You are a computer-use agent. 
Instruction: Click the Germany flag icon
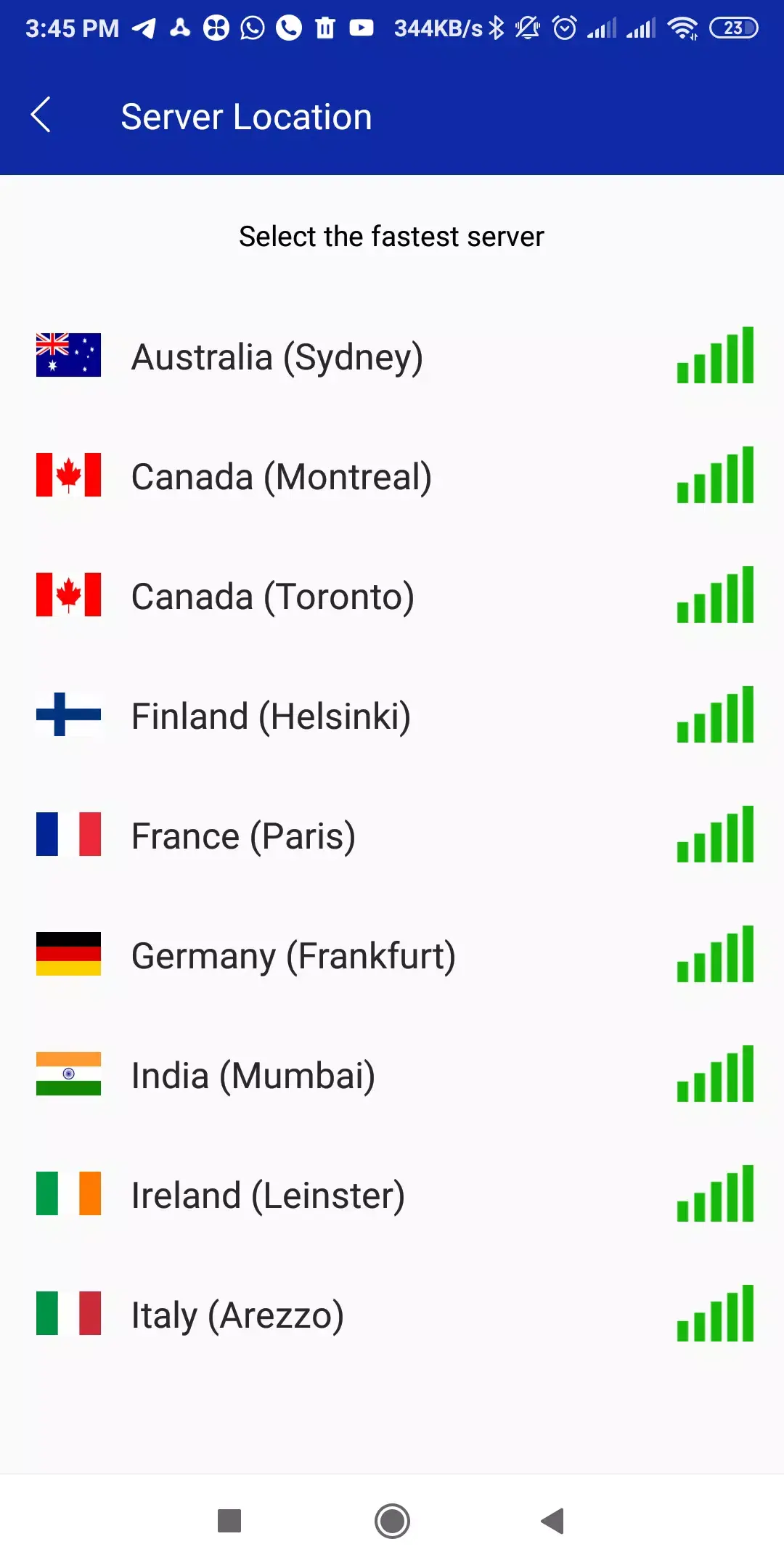point(68,955)
